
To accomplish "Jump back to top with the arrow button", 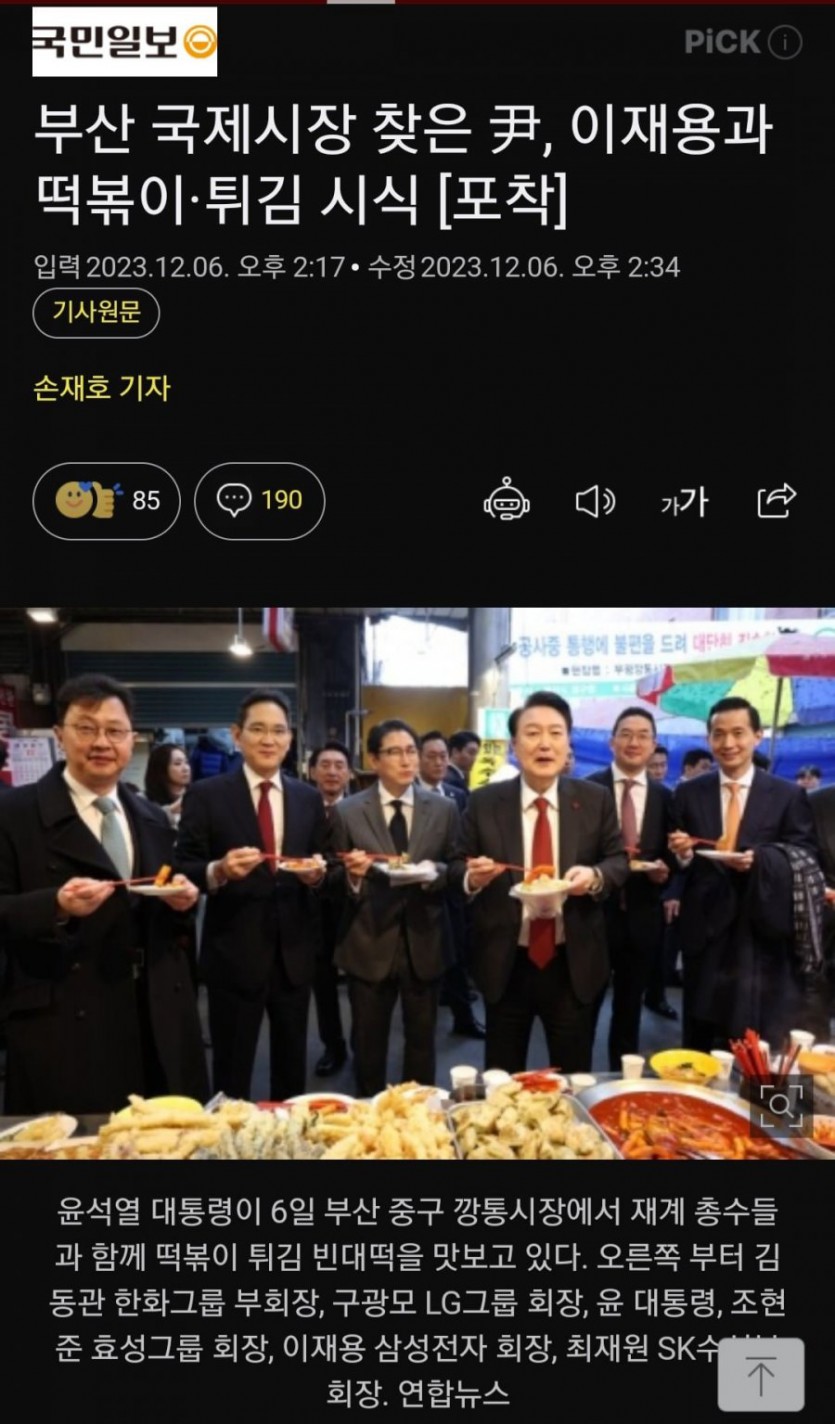I will (x=761, y=1376).
